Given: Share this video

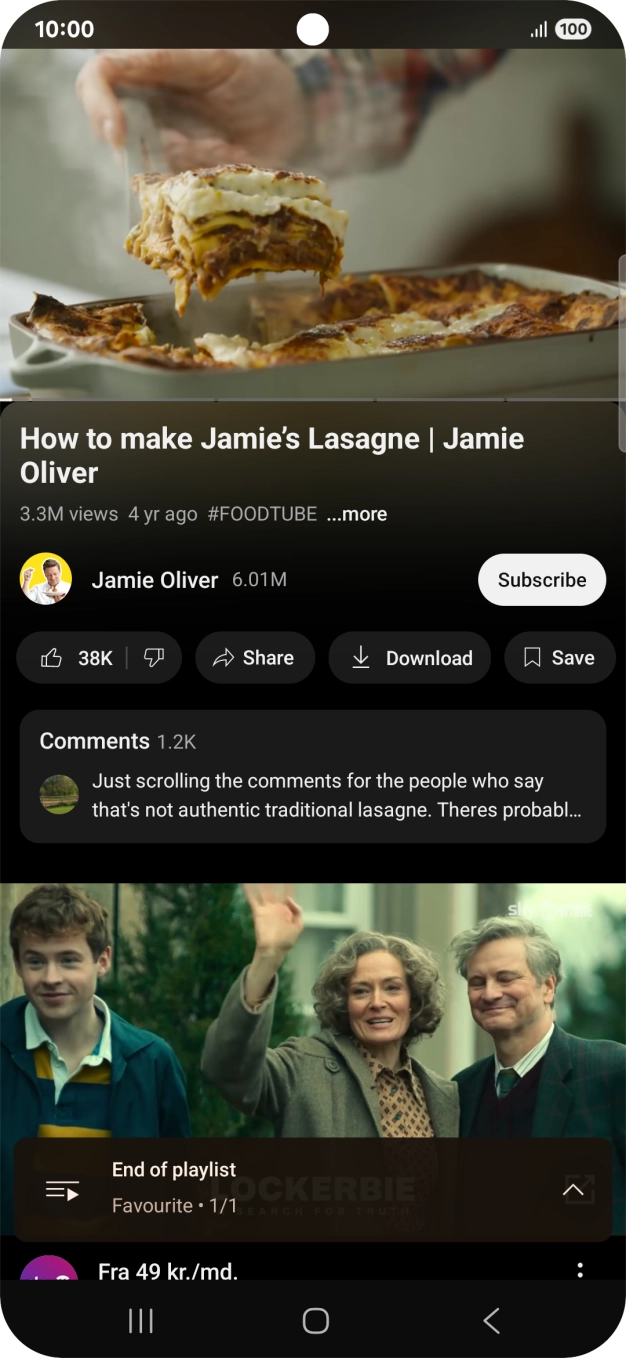Looking at the screenshot, I should 254,658.
